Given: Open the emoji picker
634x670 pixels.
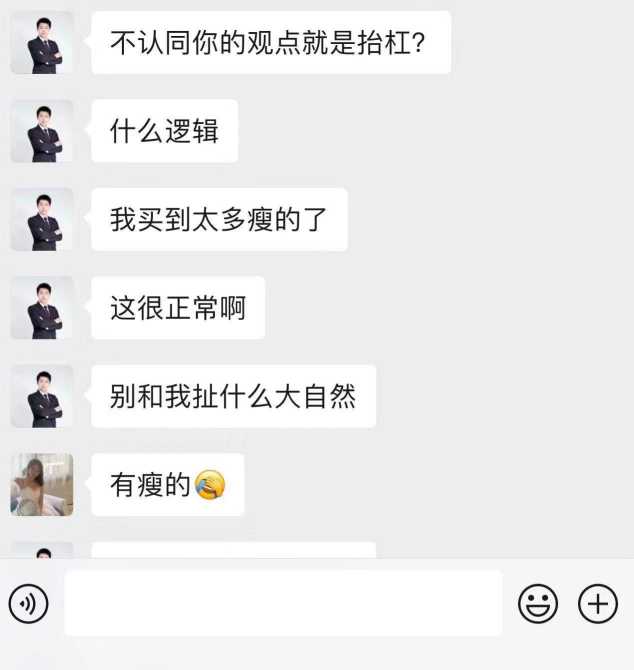Looking at the screenshot, I should [x=537, y=604].
